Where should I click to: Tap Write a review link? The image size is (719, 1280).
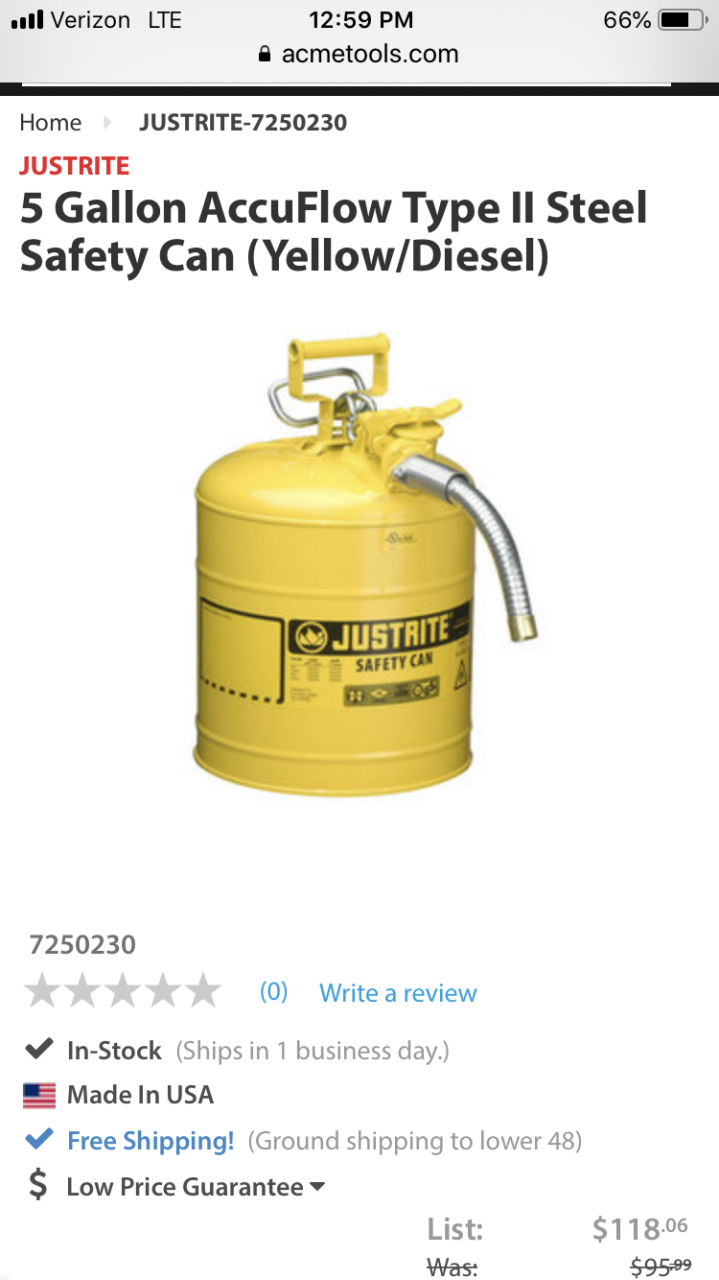[x=398, y=993]
